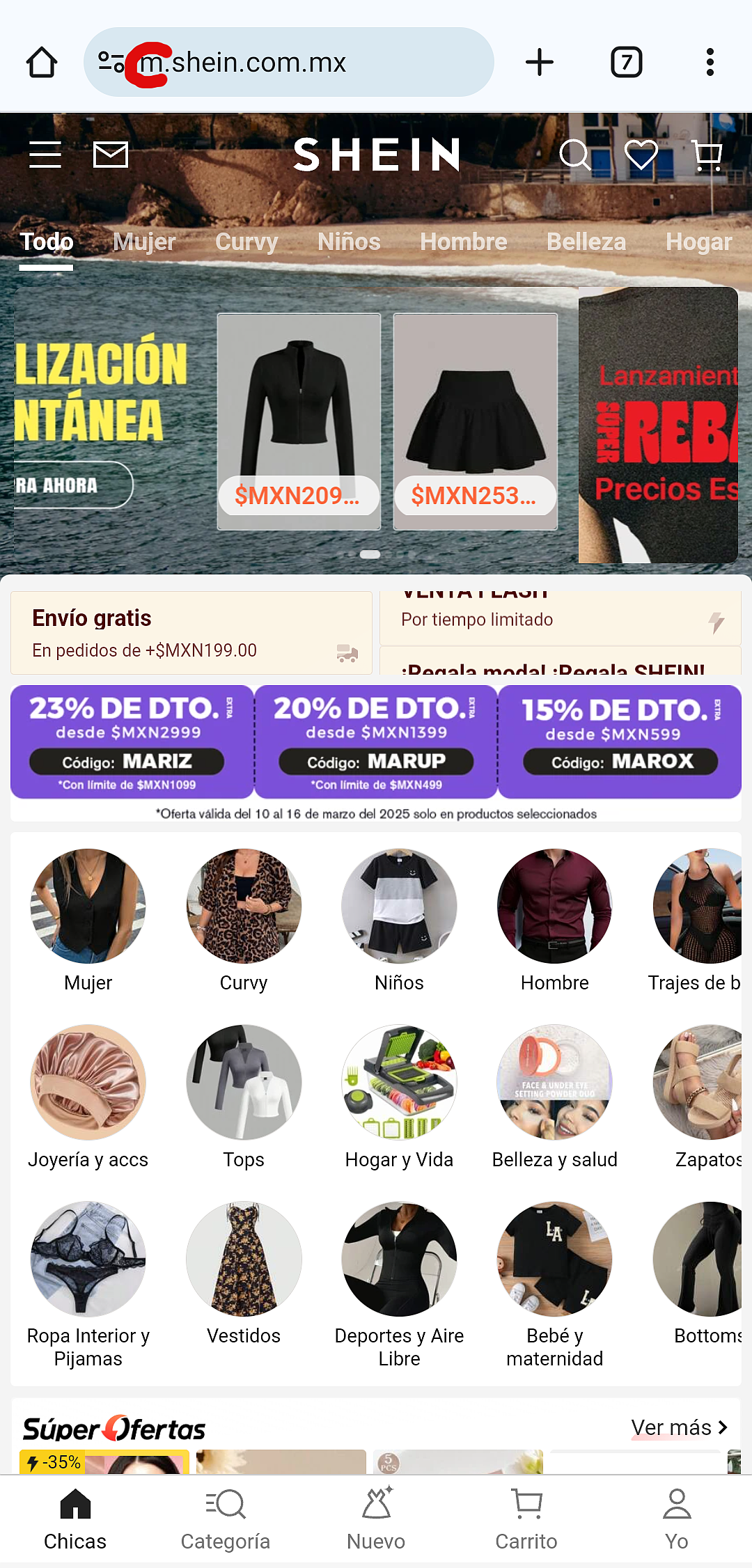Open messages via the envelope icon
This screenshot has width=752, height=1568.
[x=109, y=155]
